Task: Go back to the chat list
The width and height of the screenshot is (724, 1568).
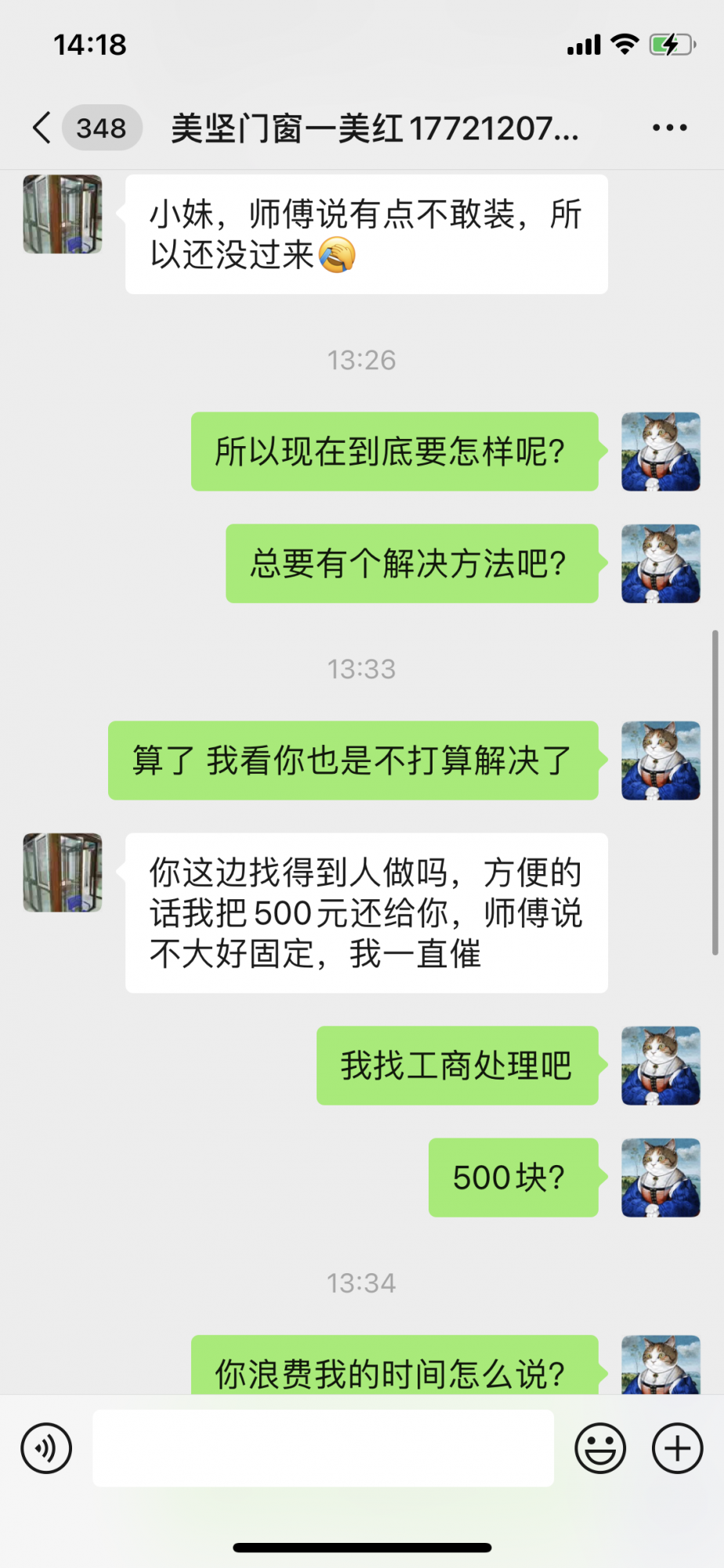Action: pyautogui.click(x=42, y=128)
